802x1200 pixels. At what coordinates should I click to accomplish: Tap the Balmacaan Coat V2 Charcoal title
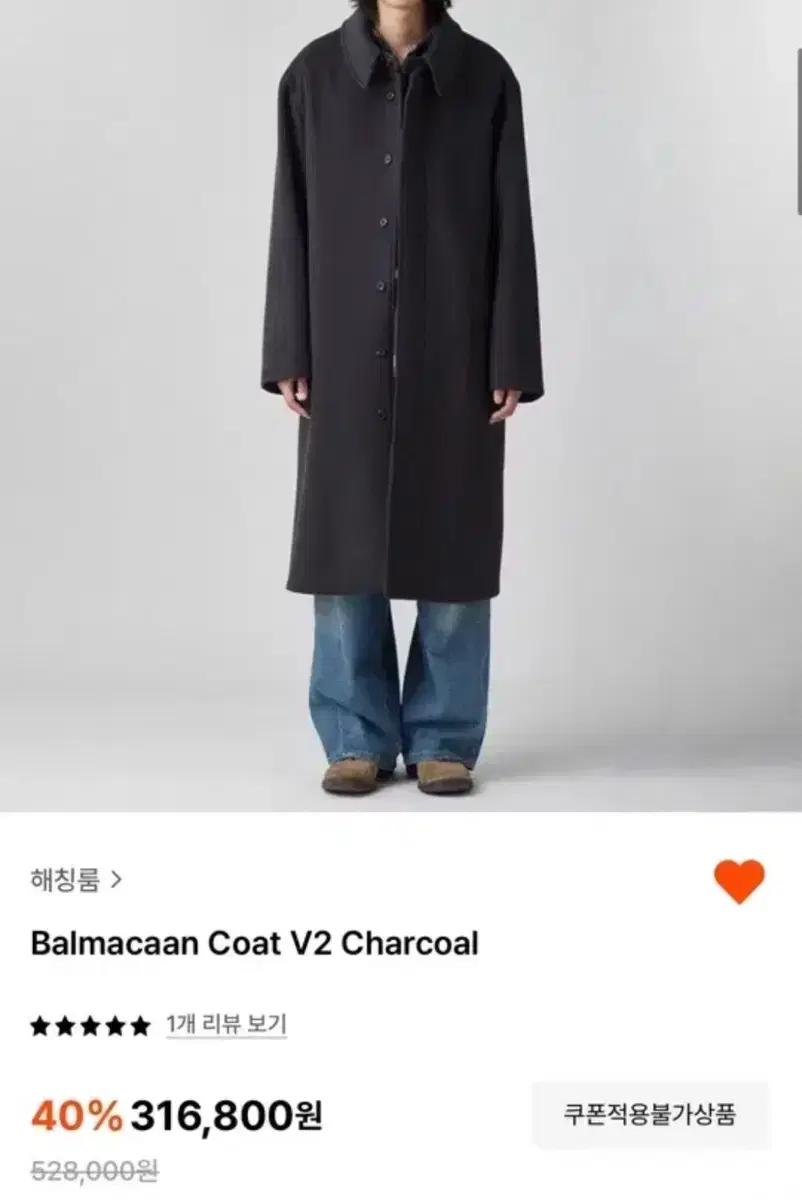point(255,943)
